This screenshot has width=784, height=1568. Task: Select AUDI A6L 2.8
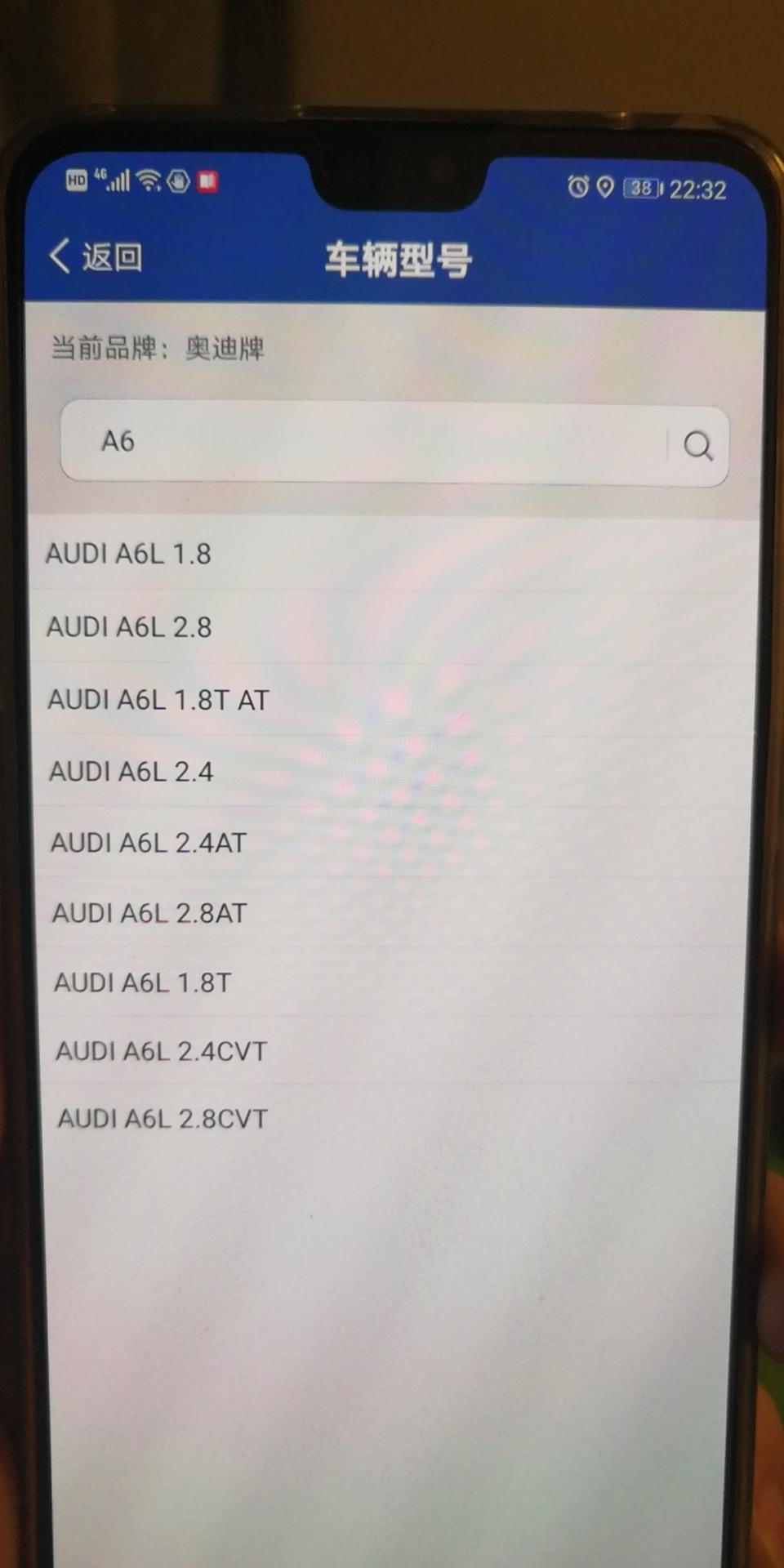coord(131,627)
